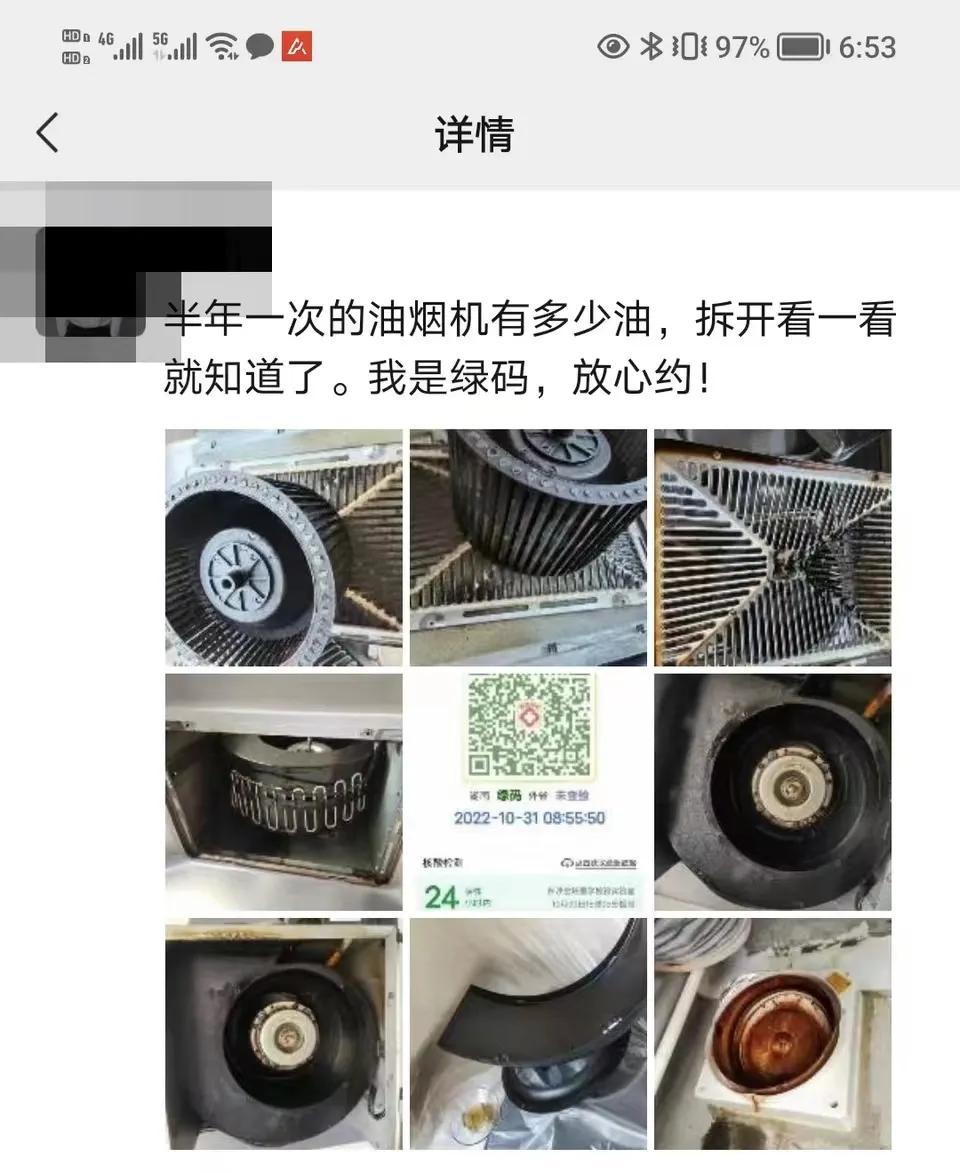Screen dimensions: 960x1173
Task: Open the last photo of the oily brown pan
Action: 772,1035
